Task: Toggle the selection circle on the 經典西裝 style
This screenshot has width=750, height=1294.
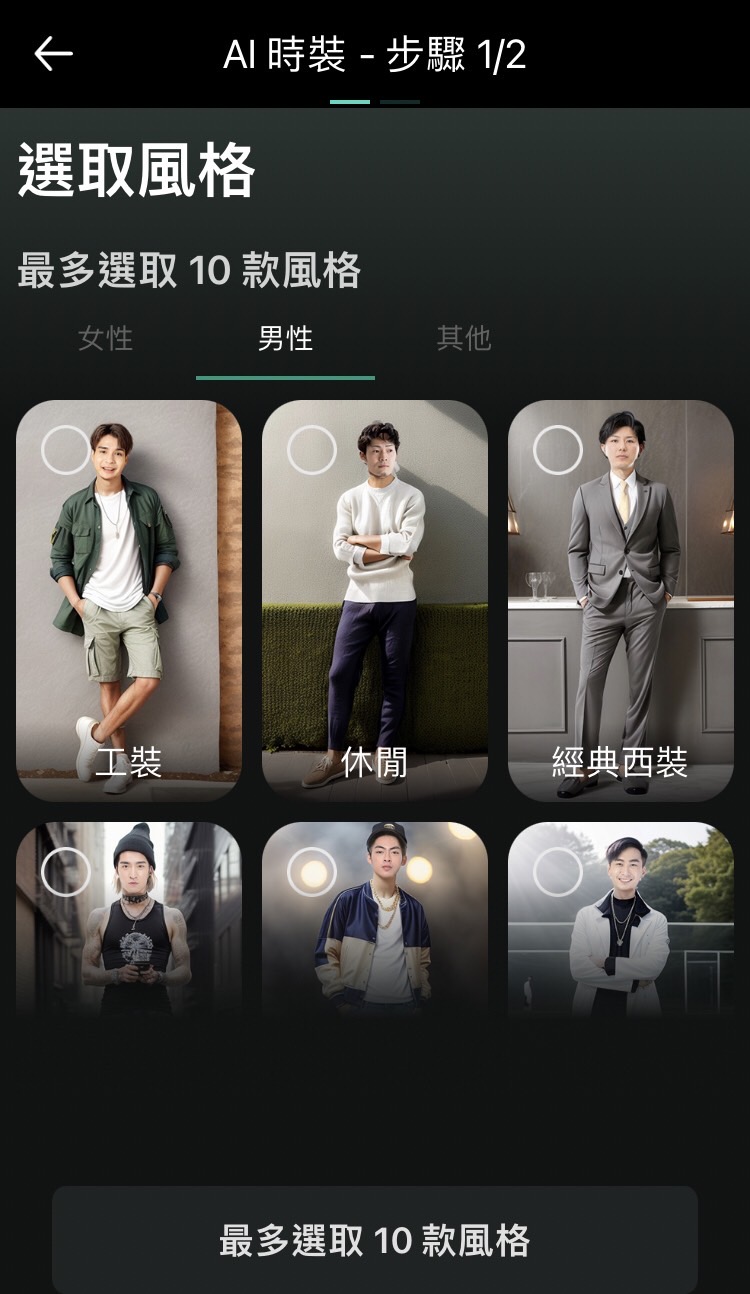Action: [557, 448]
